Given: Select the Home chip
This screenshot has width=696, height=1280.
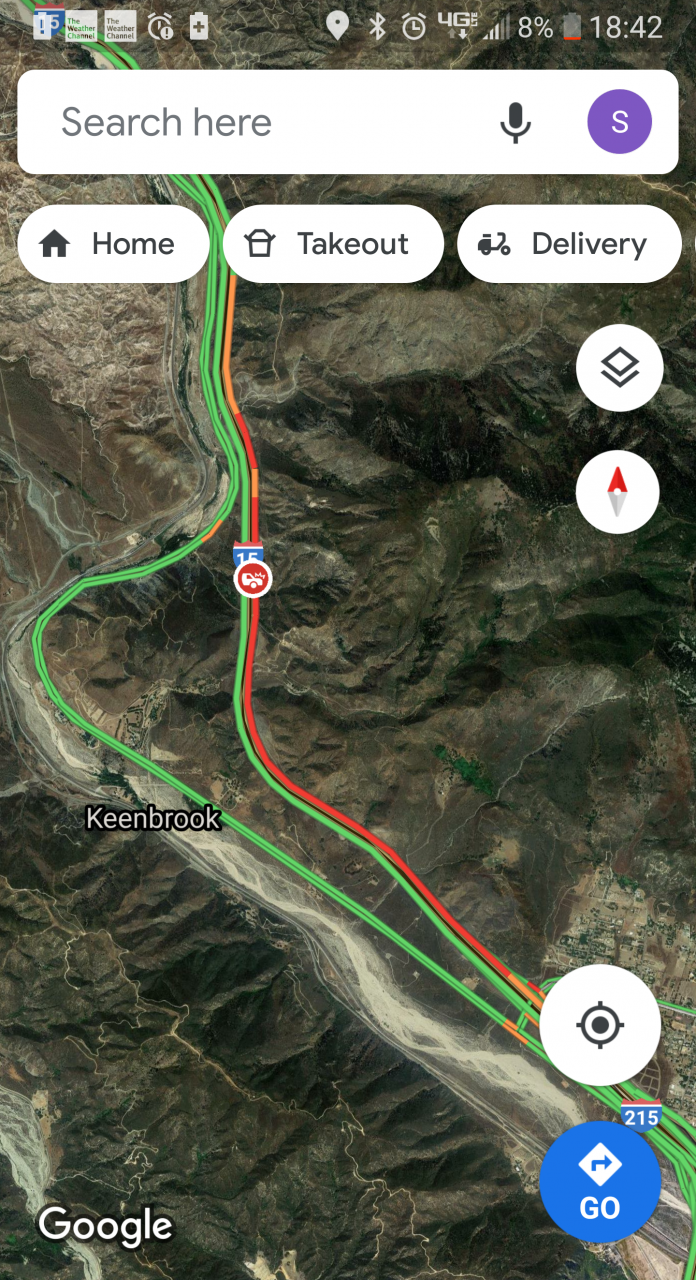Looking at the screenshot, I should click(112, 244).
